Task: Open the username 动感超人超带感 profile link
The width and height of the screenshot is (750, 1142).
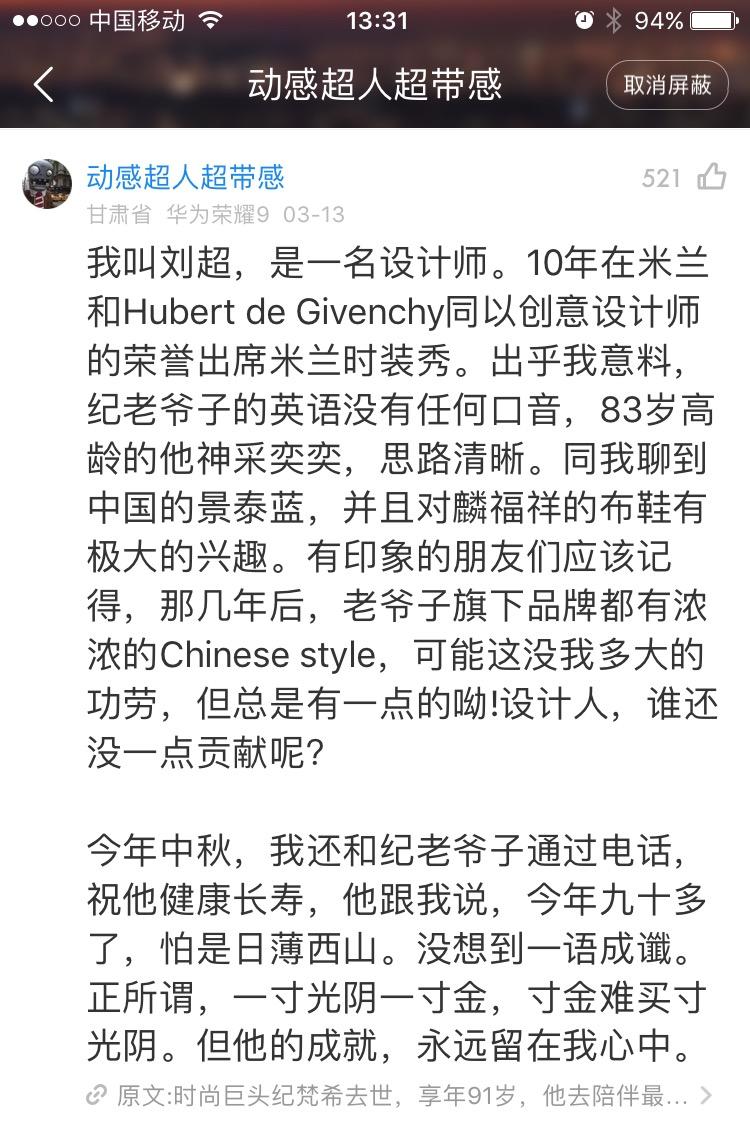Action: (185, 177)
